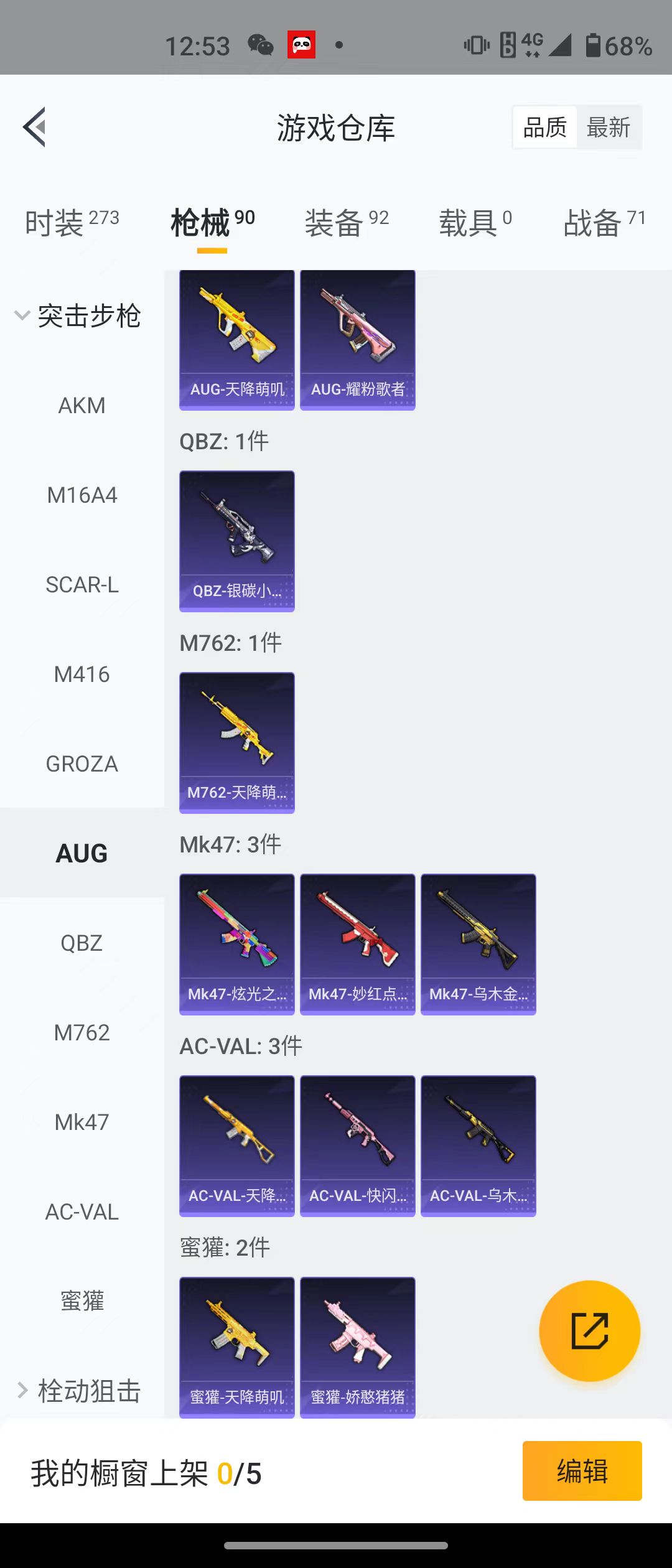Expand the 栓动狙击 category
The image size is (672, 1568).
[x=78, y=1391]
